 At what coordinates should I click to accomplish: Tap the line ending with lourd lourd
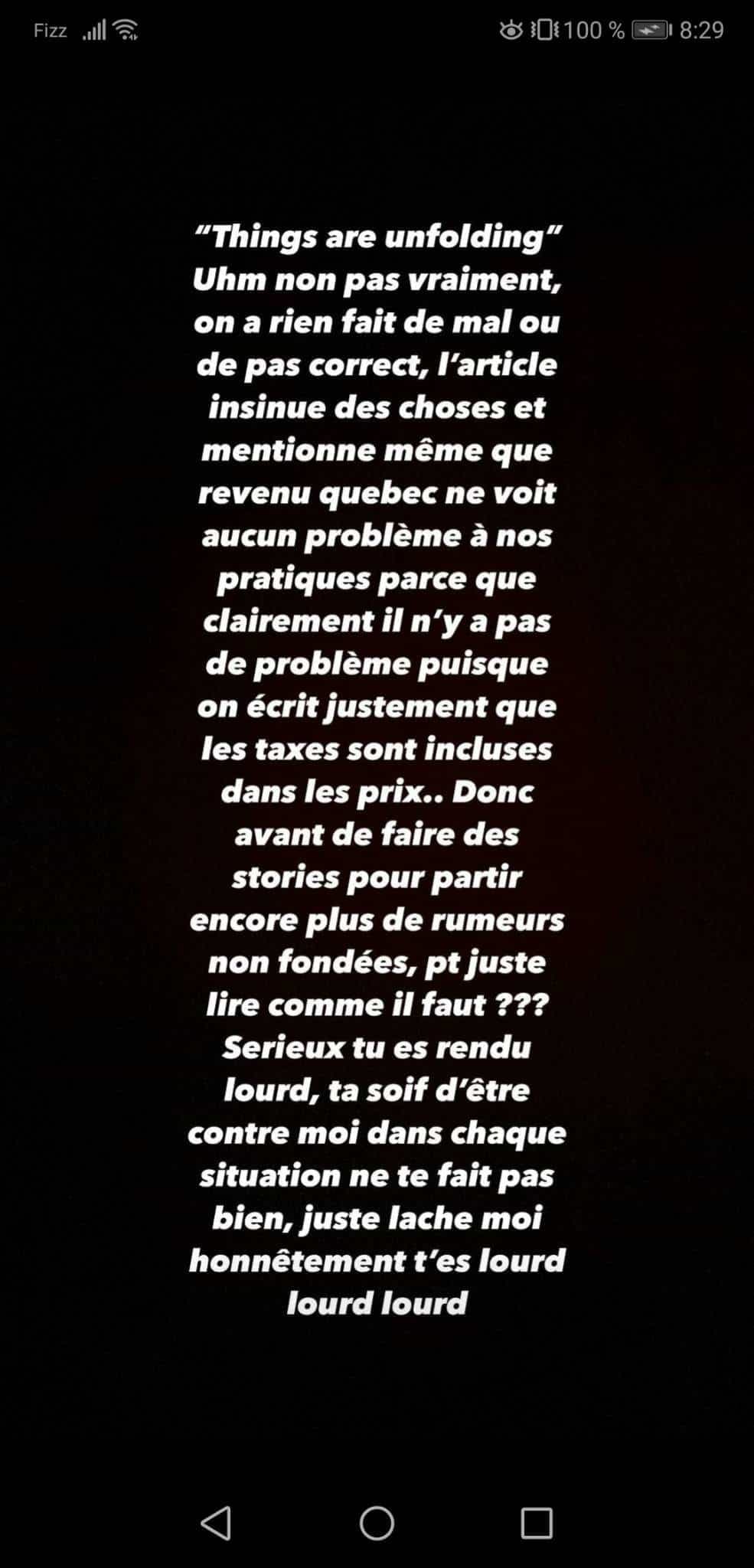pyautogui.click(x=377, y=1304)
